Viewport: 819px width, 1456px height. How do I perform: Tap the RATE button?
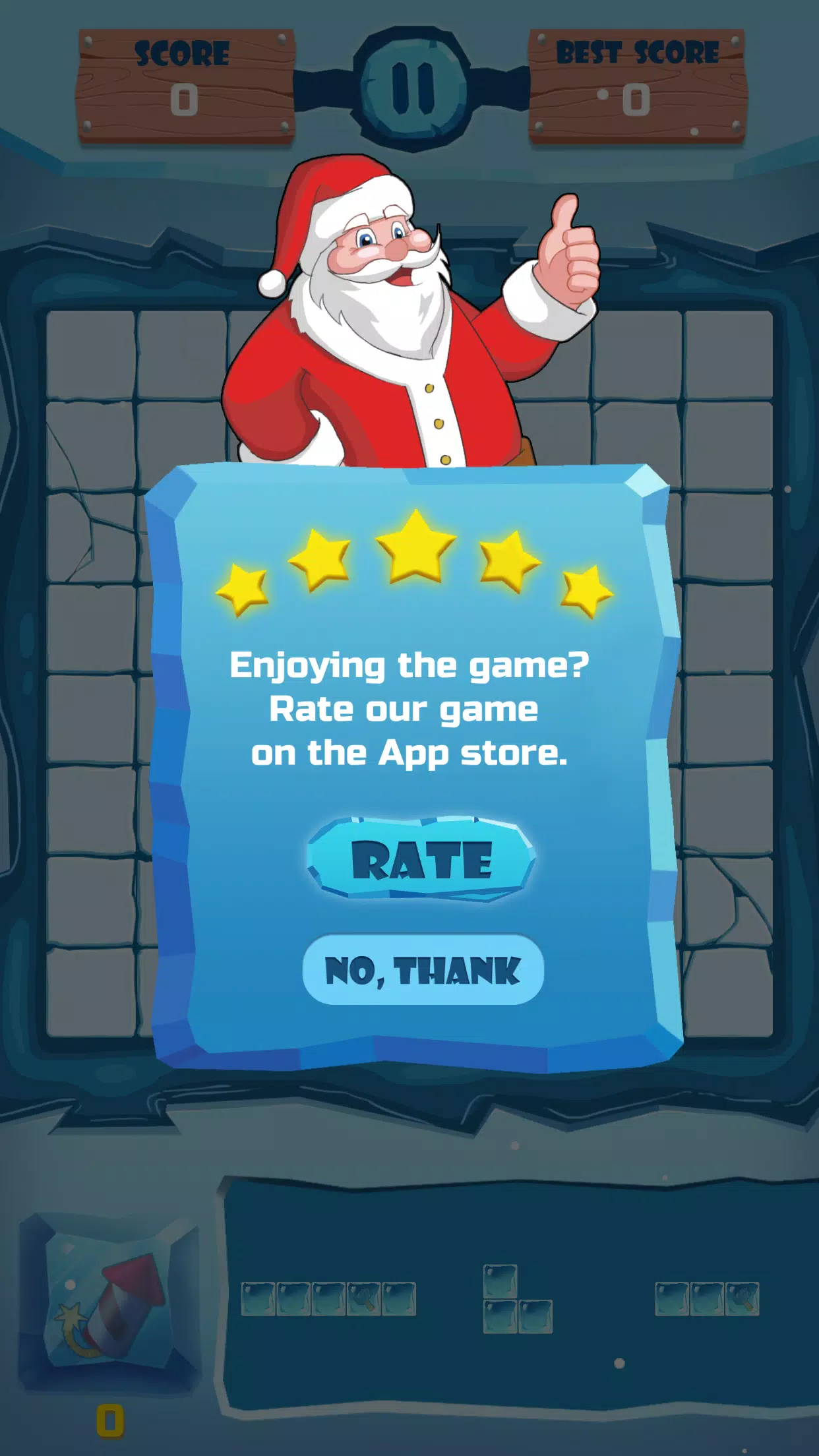coord(421,860)
